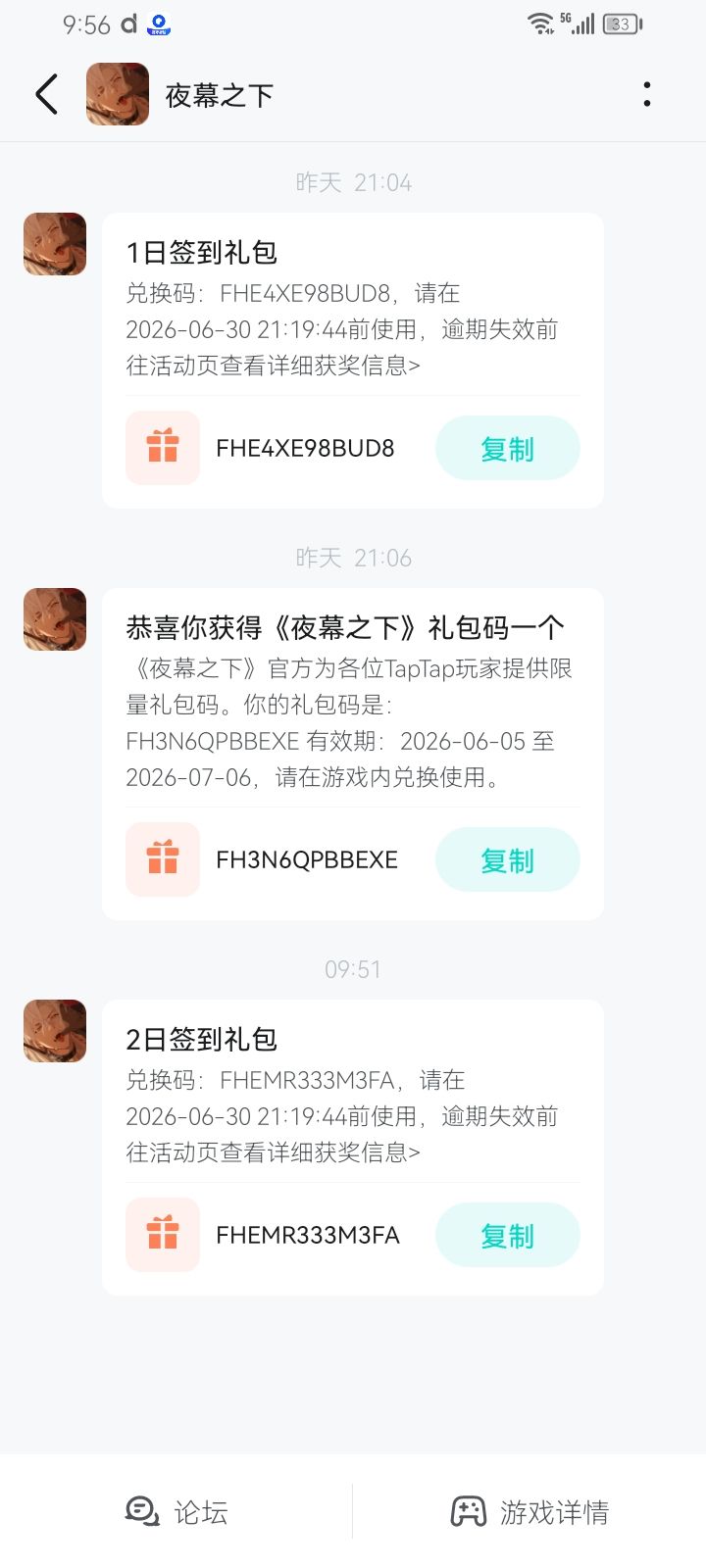The image size is (706, 1568).
Task: Open the three-dot overflow menu
Action: tap(647, 94)
